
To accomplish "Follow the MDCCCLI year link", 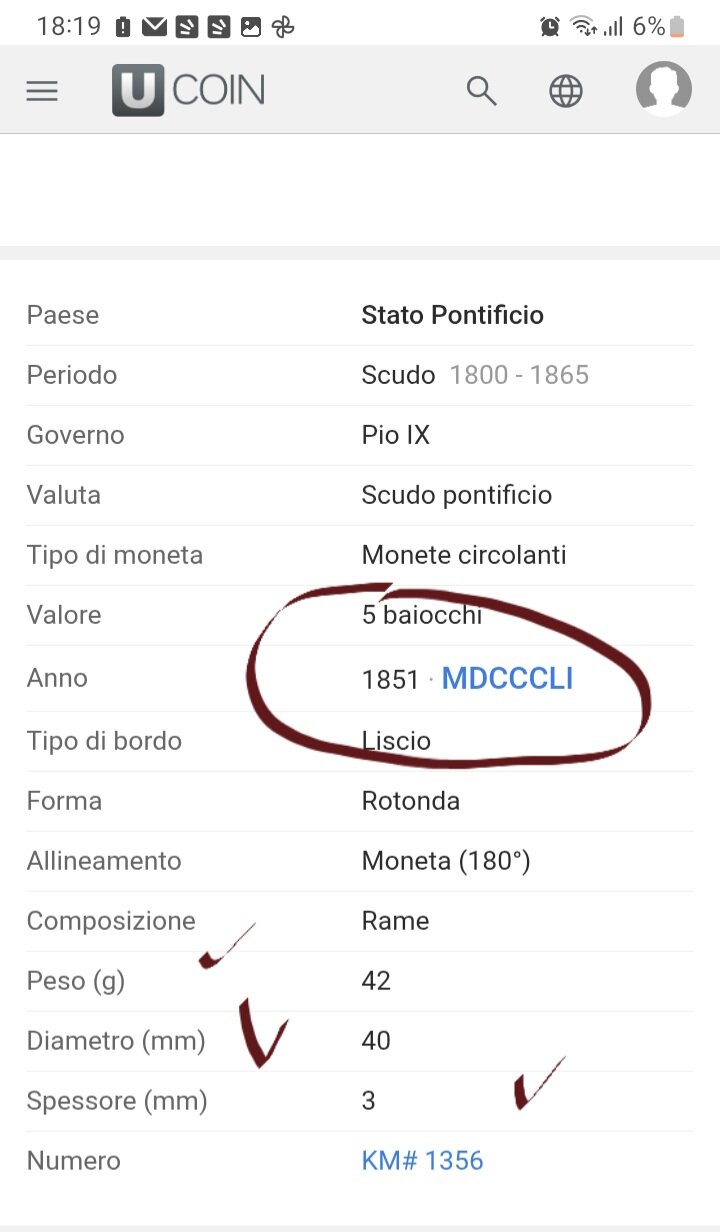I will [507, 678].
